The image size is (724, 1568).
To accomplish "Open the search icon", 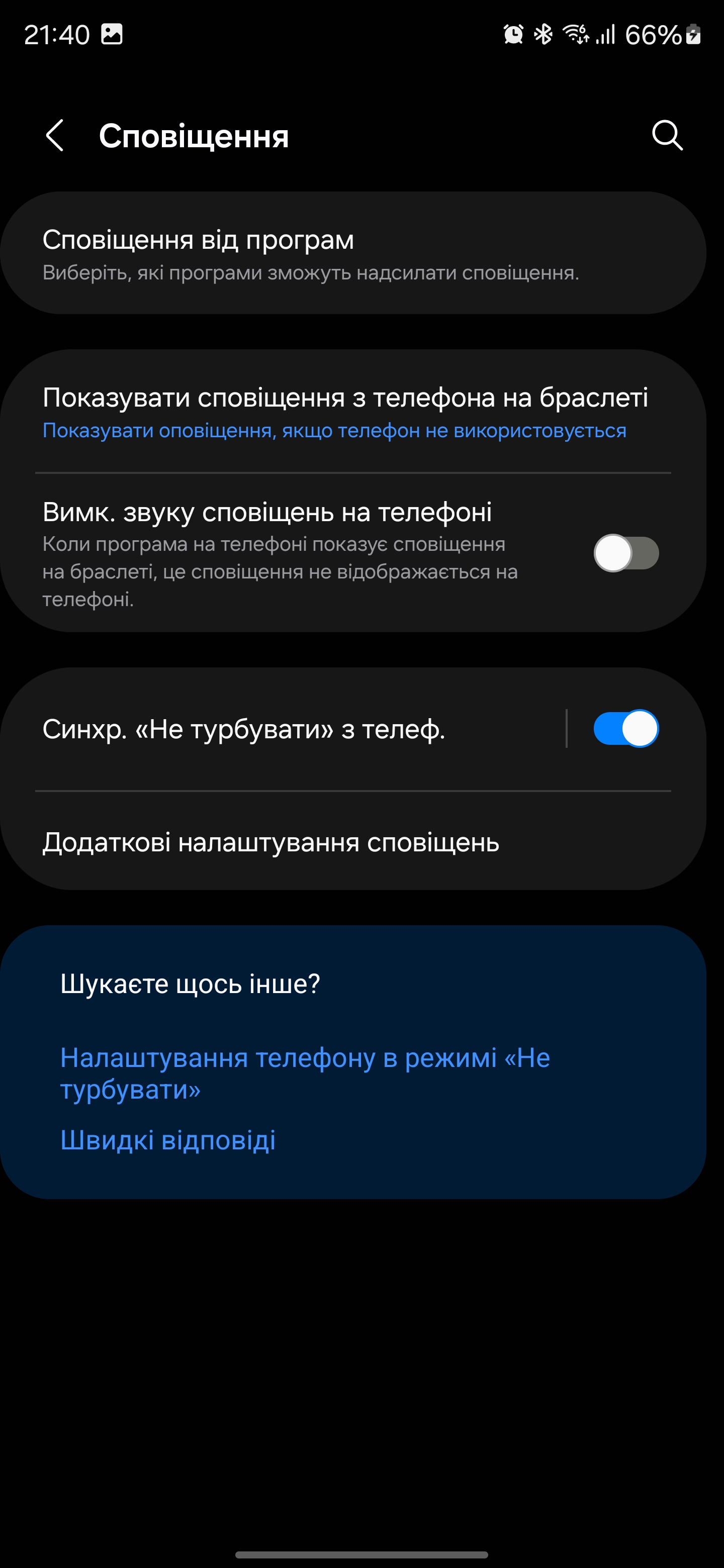I will coord(667,135).
